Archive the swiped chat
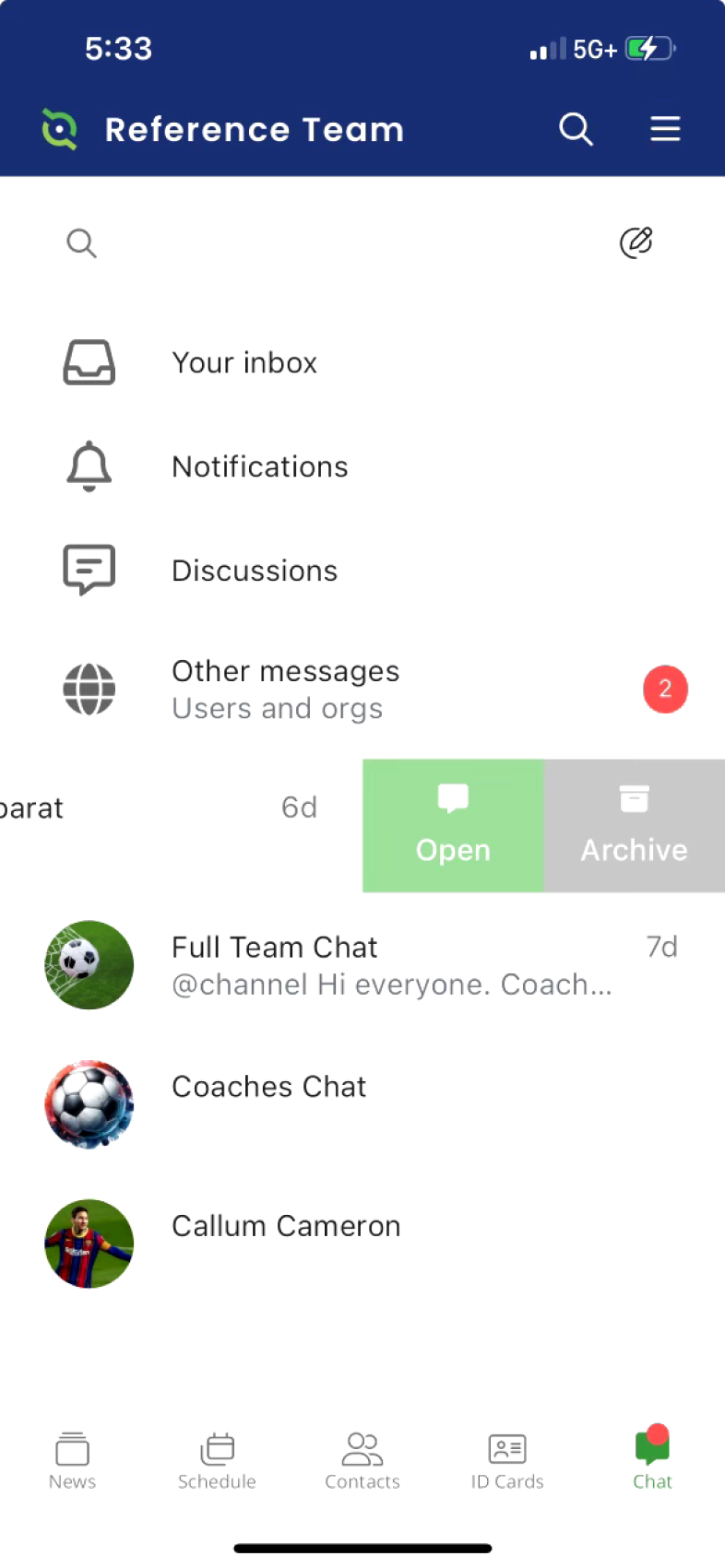The height and width of the screenshot is (1568, 725). point(635,826)
